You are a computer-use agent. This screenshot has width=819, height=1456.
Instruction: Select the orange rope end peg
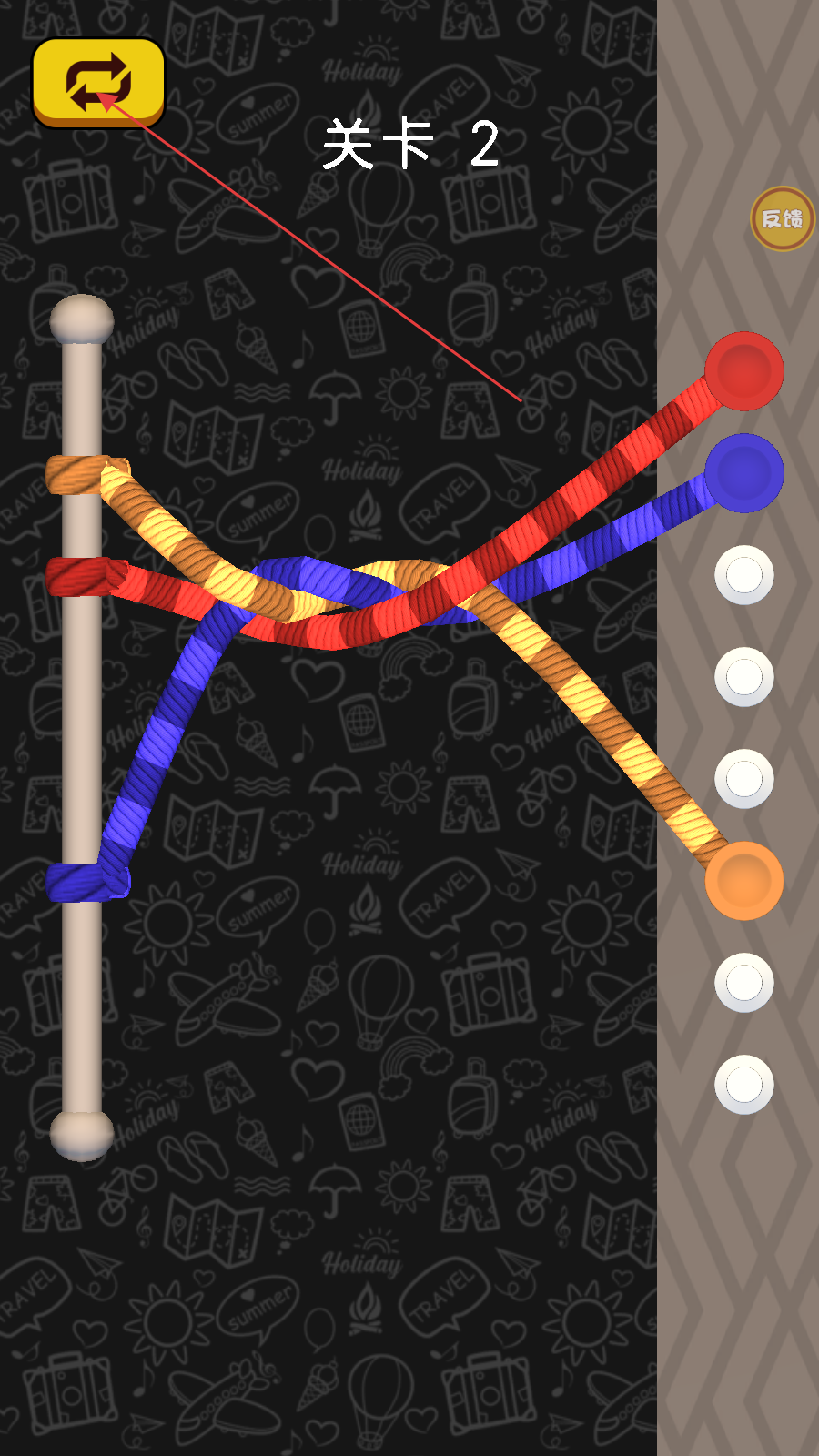(744, 881)
